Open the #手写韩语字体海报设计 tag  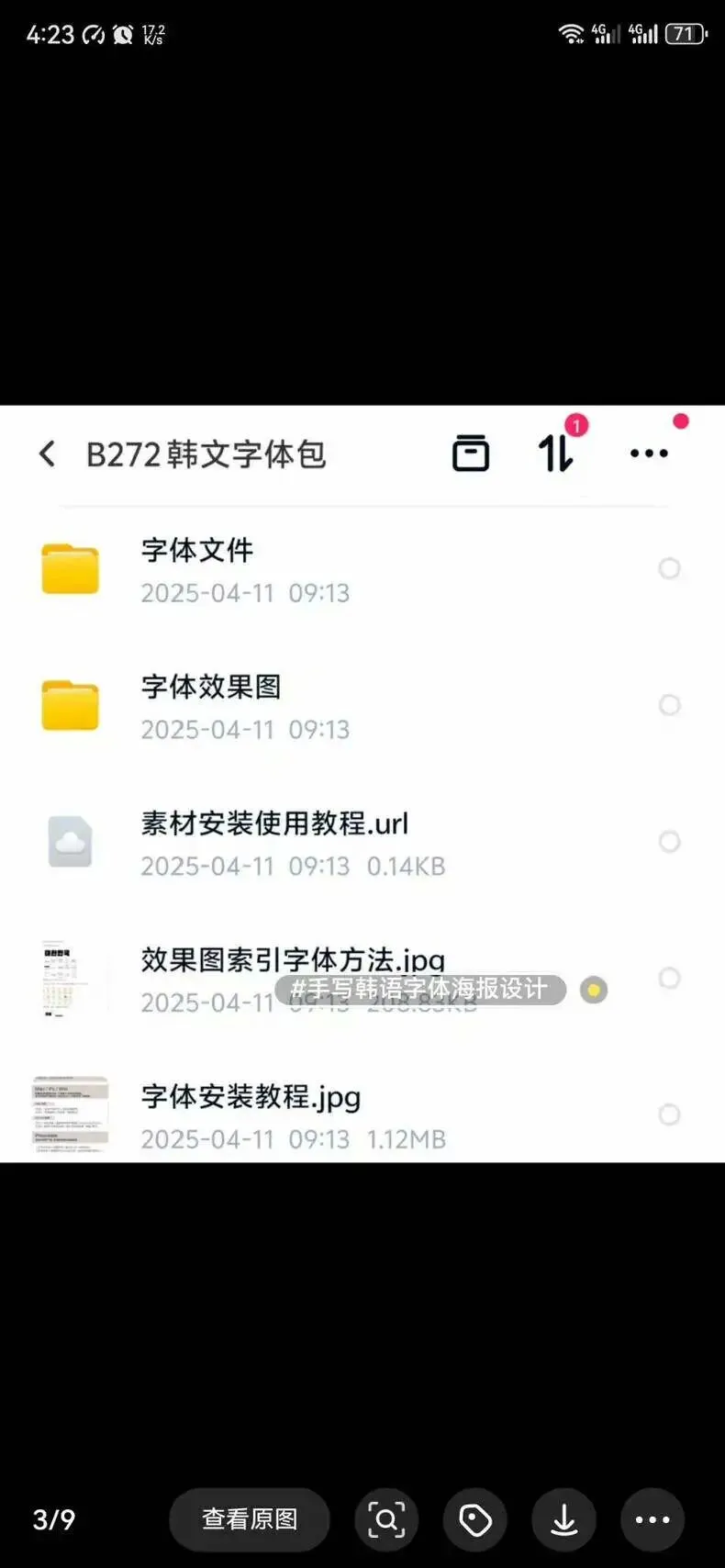tap(420, 989)
